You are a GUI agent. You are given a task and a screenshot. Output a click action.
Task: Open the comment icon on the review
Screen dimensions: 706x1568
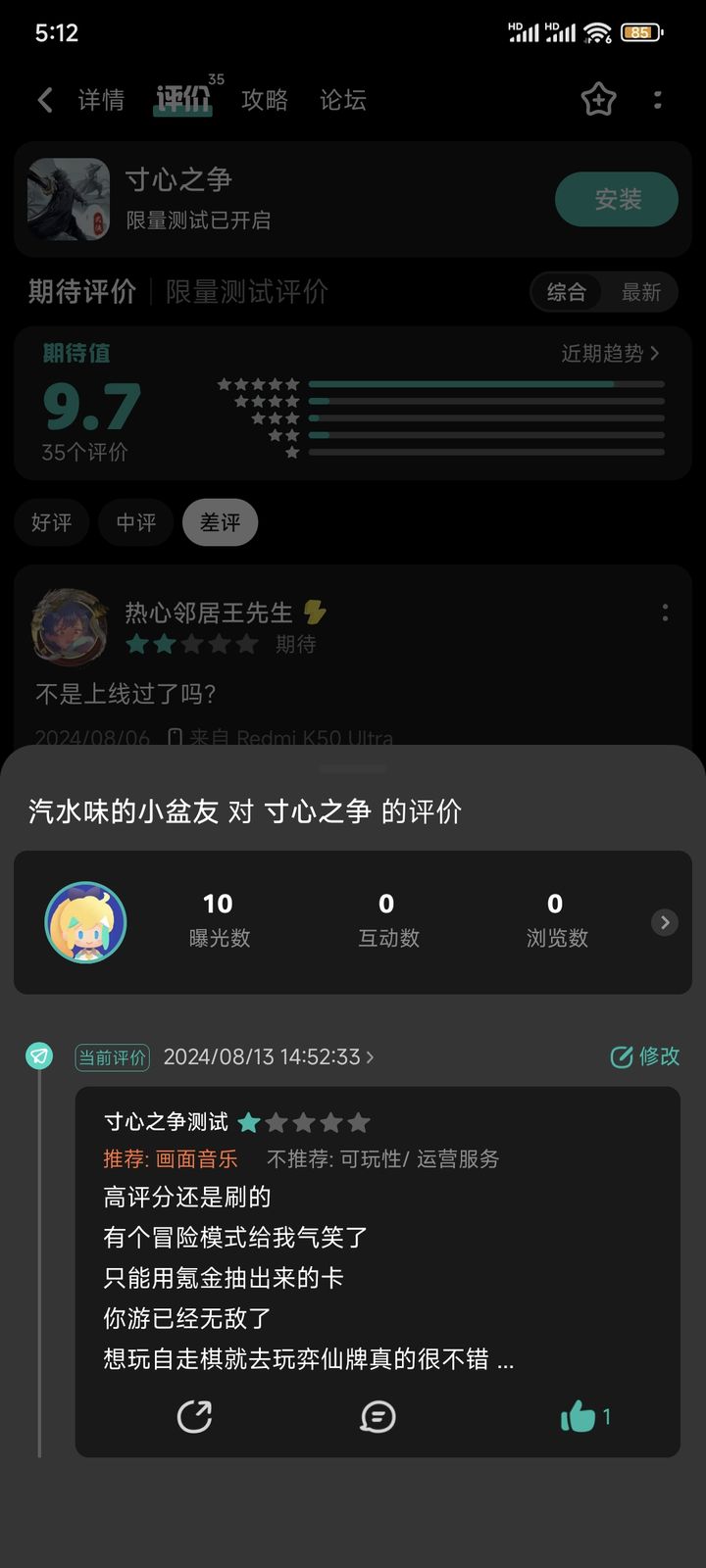[378, 1416]
